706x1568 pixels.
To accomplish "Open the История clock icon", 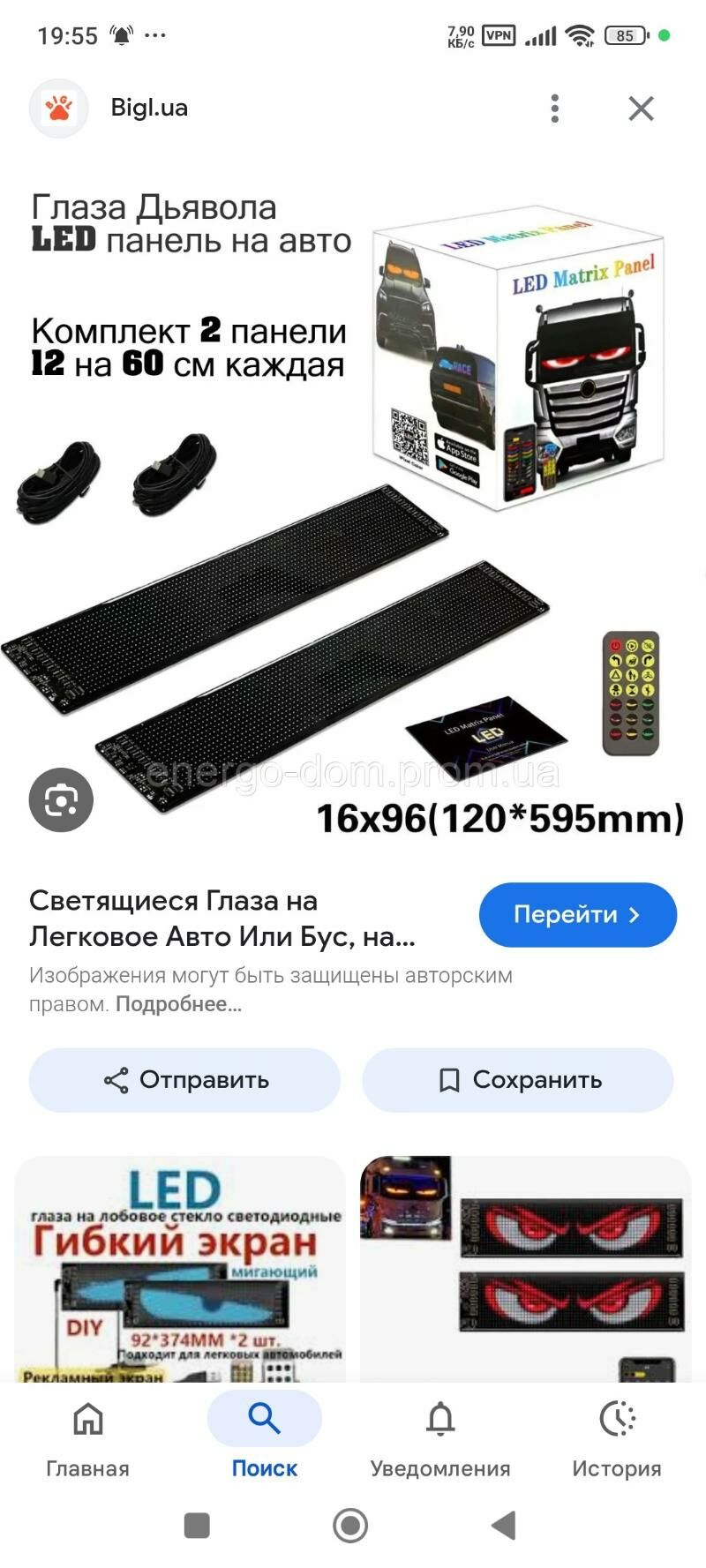I will 618,1419.
